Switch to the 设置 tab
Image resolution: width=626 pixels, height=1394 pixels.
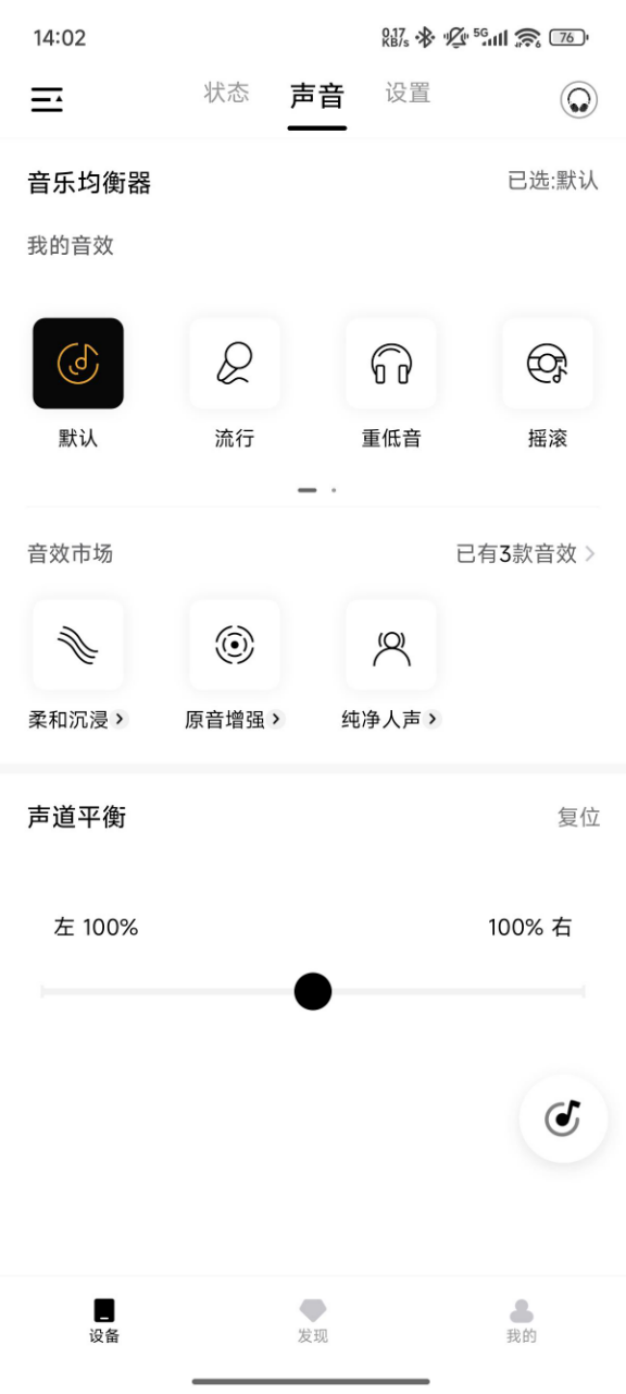(x=408, y=93)
